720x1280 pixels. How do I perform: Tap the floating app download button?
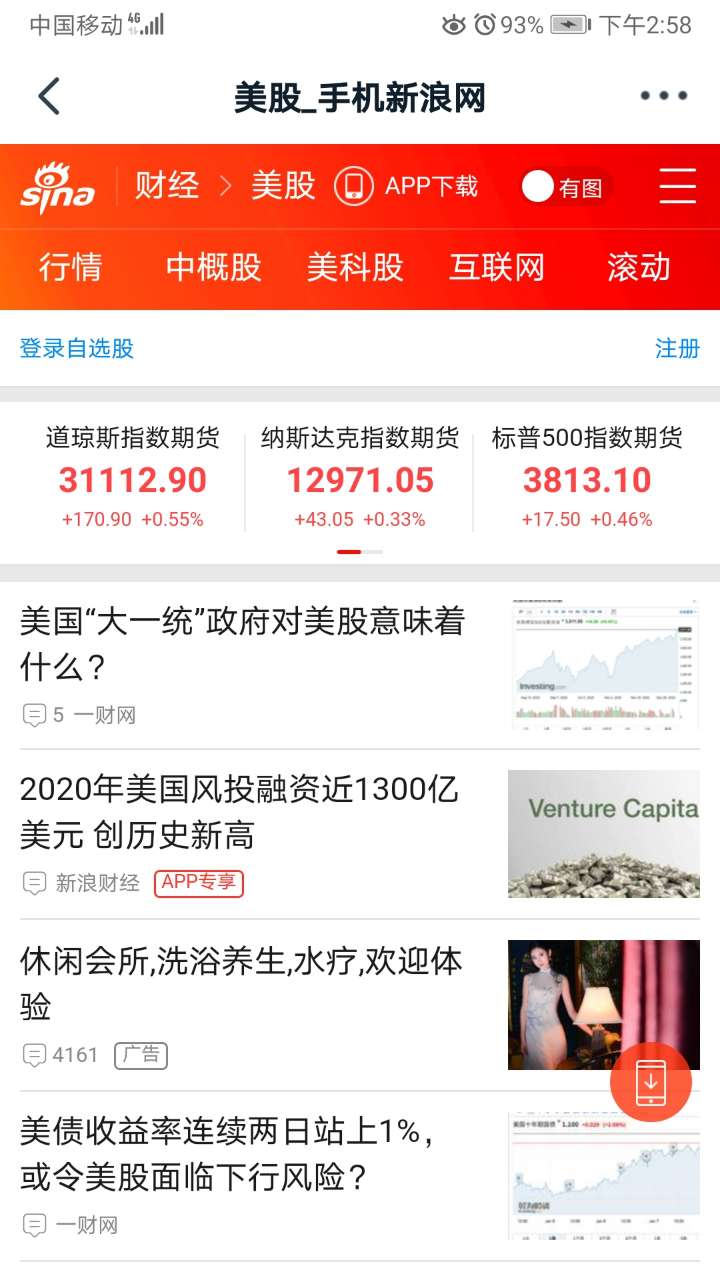(x=651, y=1081)
